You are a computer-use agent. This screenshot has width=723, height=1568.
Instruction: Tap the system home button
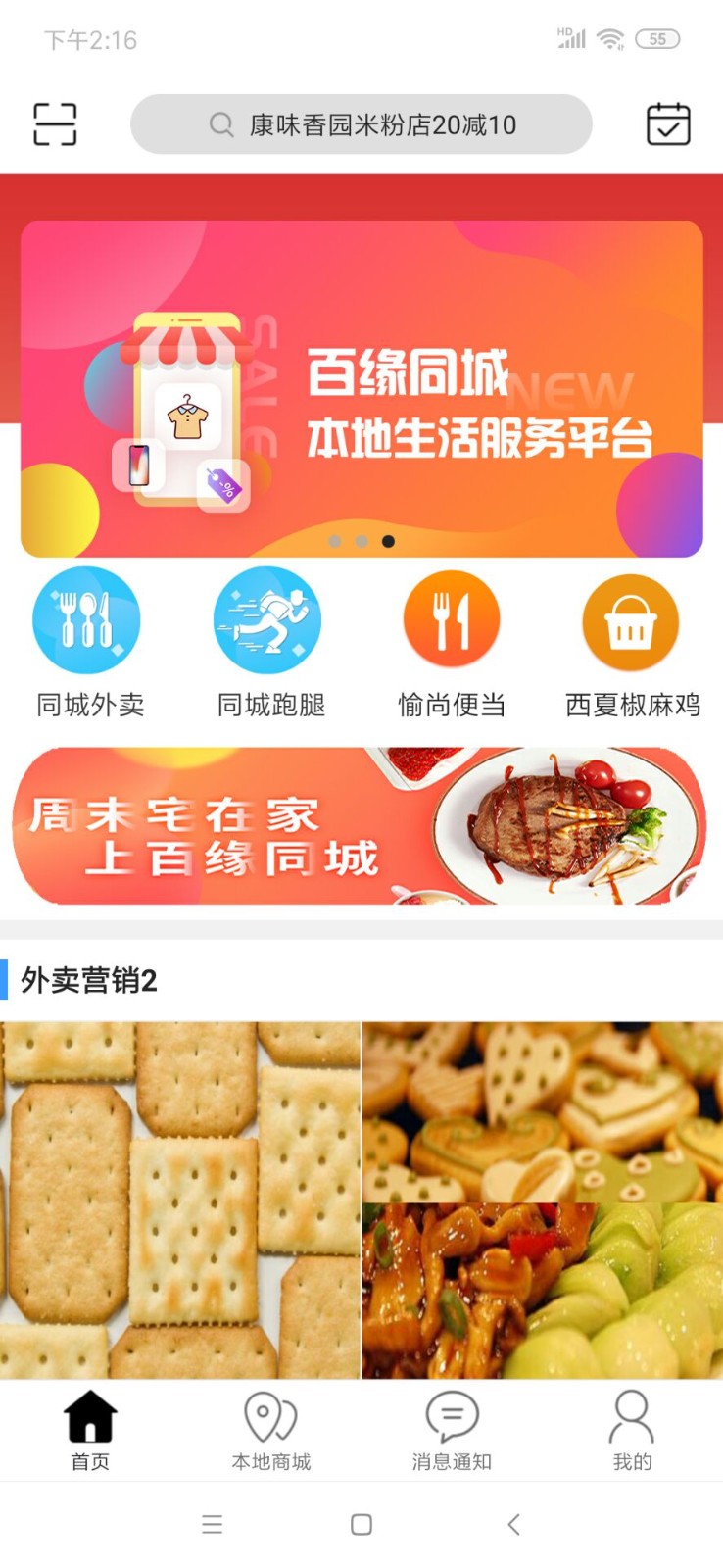[361, 1524]
